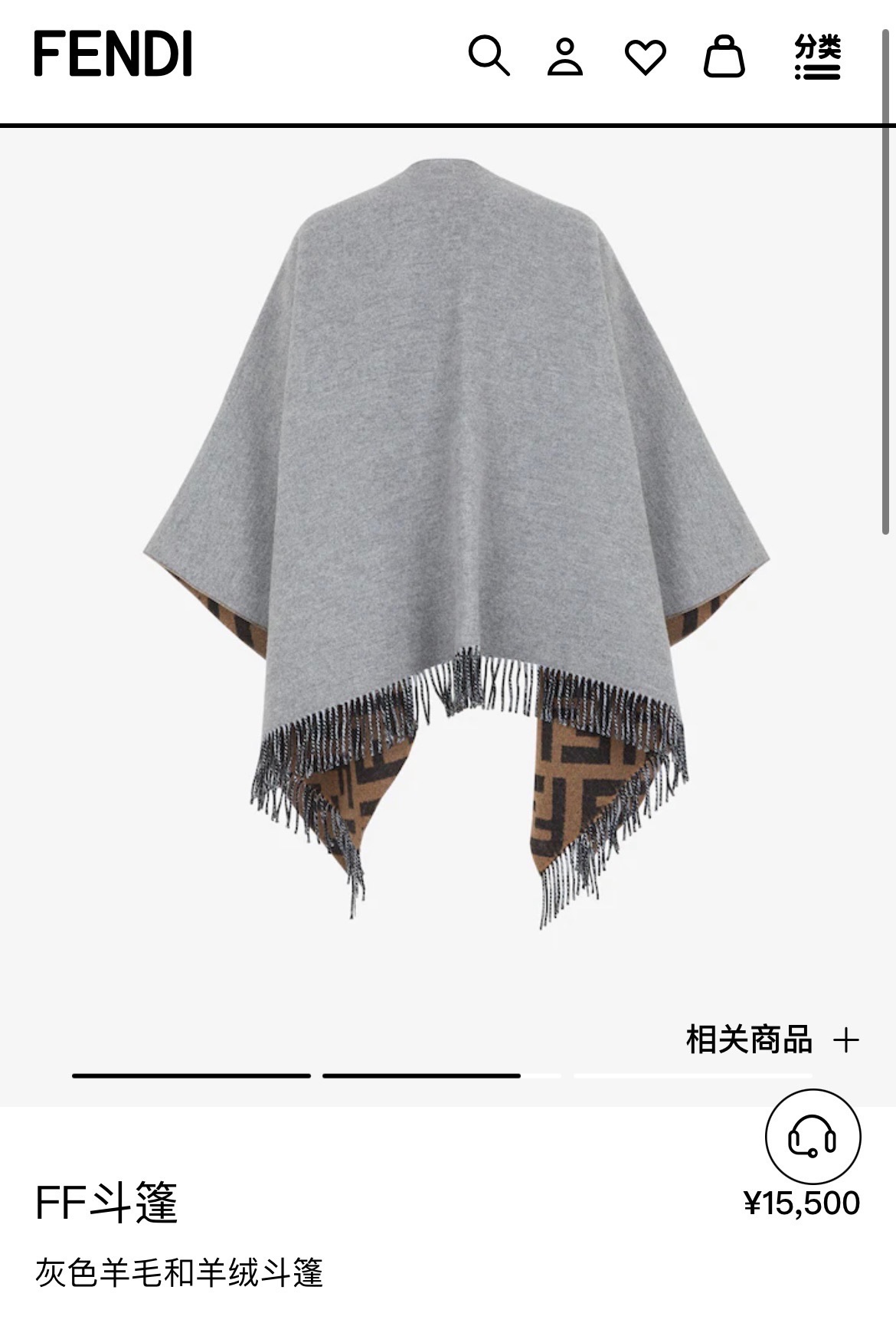This screenshot has width=896, height=1326.
Task: Expand 相关商品 related products
Action: coord(772,1040)
